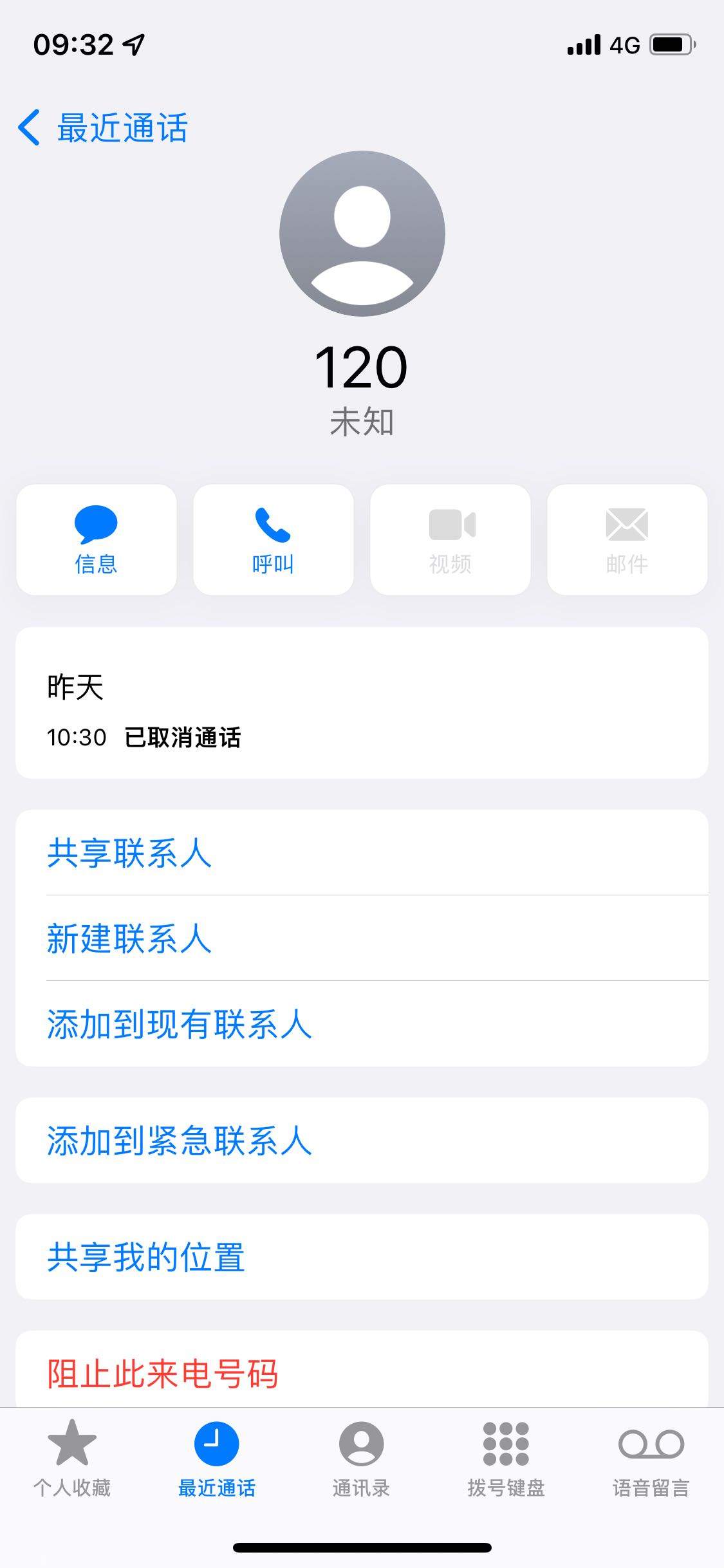Create a new contact with 新建联系人

(362, 938)
